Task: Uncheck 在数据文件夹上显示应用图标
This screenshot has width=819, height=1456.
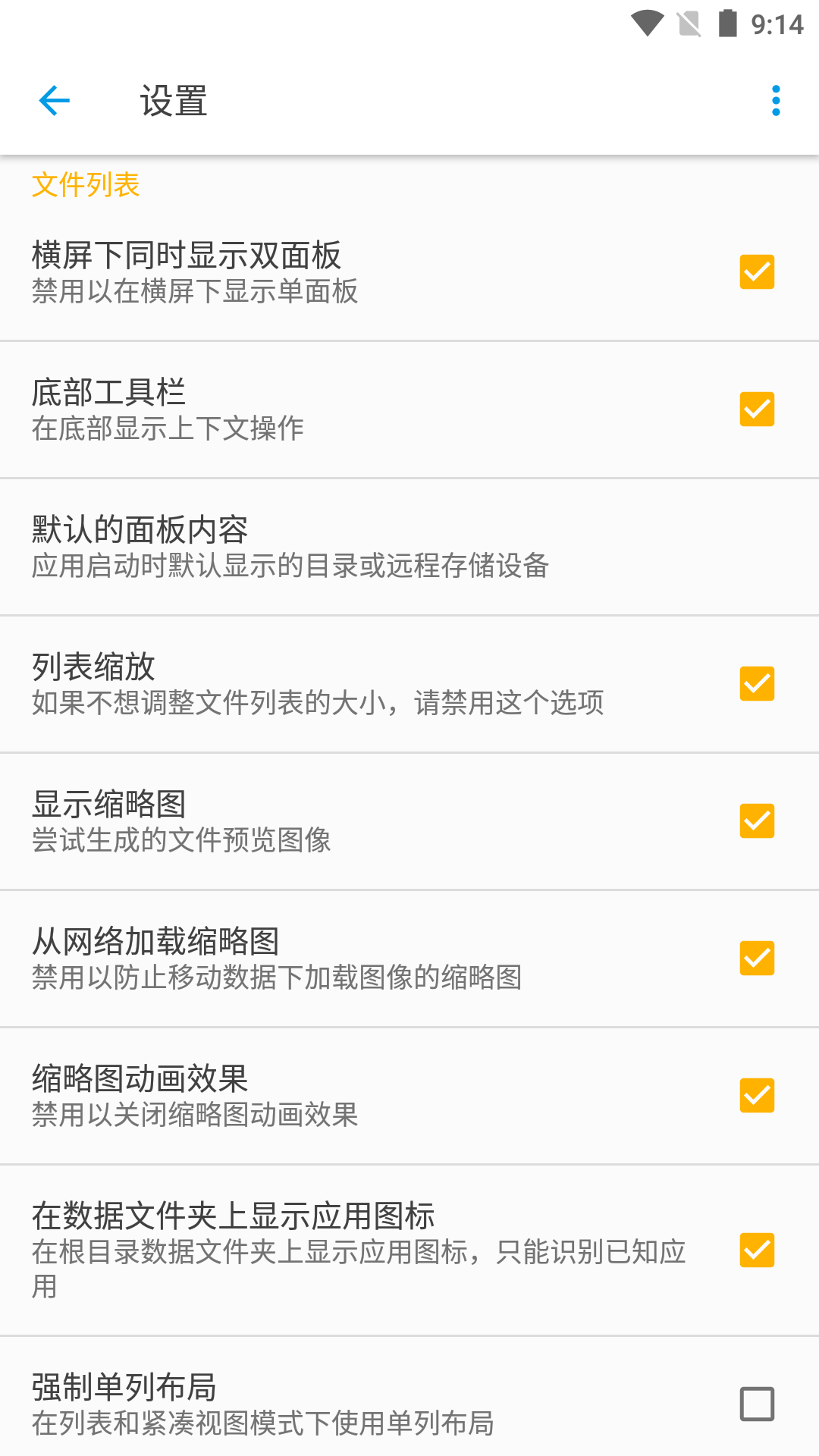Action: click(x=756, y=1250)
